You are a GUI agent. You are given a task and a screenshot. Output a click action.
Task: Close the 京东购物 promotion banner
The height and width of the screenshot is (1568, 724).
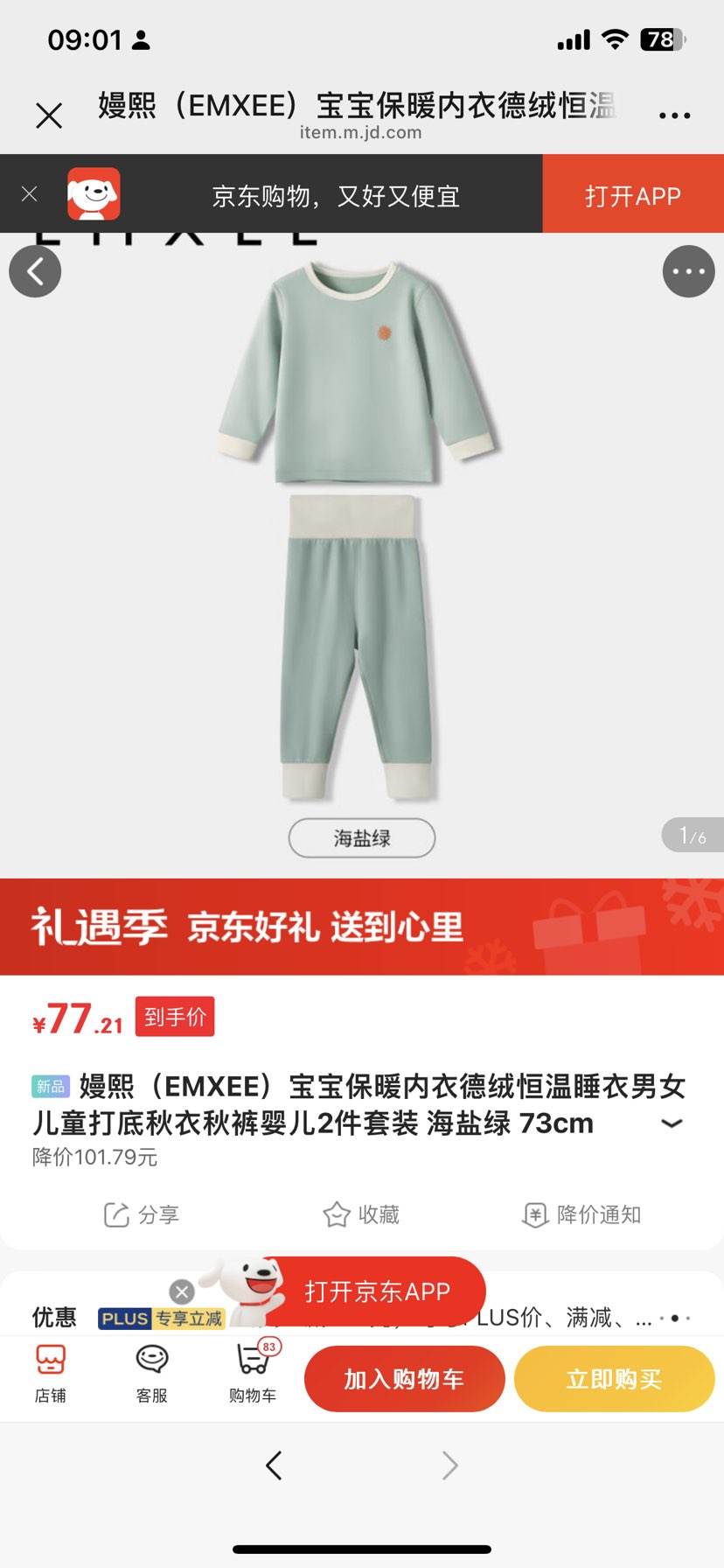(28, 193)
